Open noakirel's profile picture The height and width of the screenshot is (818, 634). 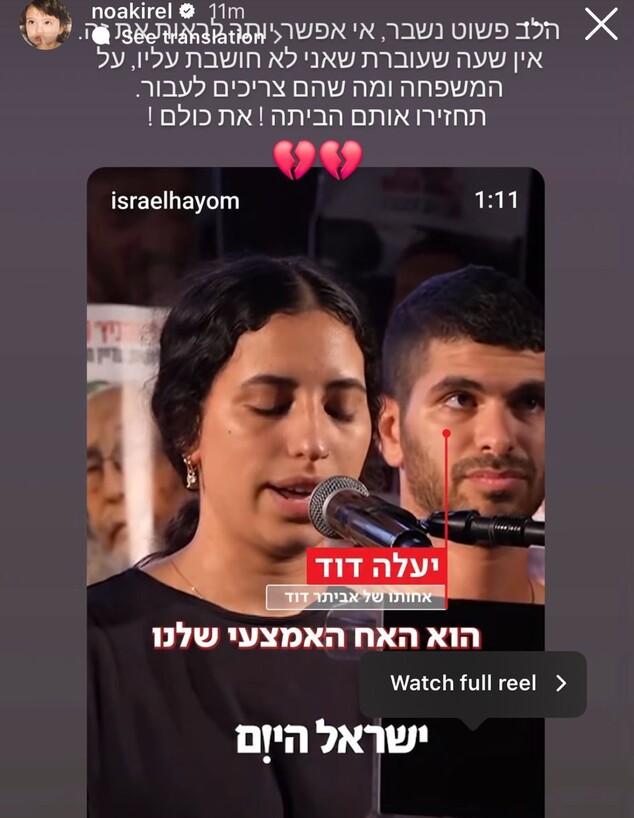click(45, 24)
